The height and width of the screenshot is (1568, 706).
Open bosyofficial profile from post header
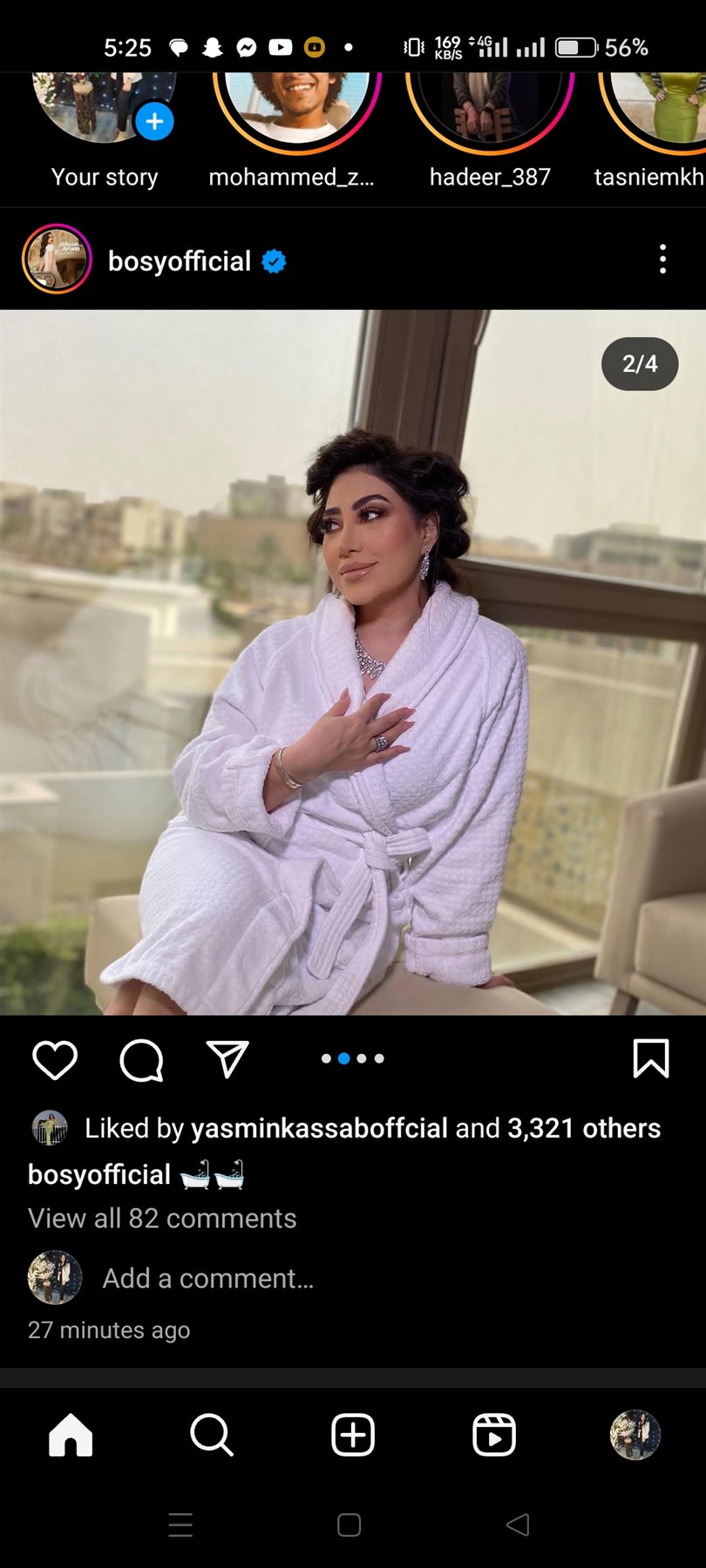(x=179, y=260)
